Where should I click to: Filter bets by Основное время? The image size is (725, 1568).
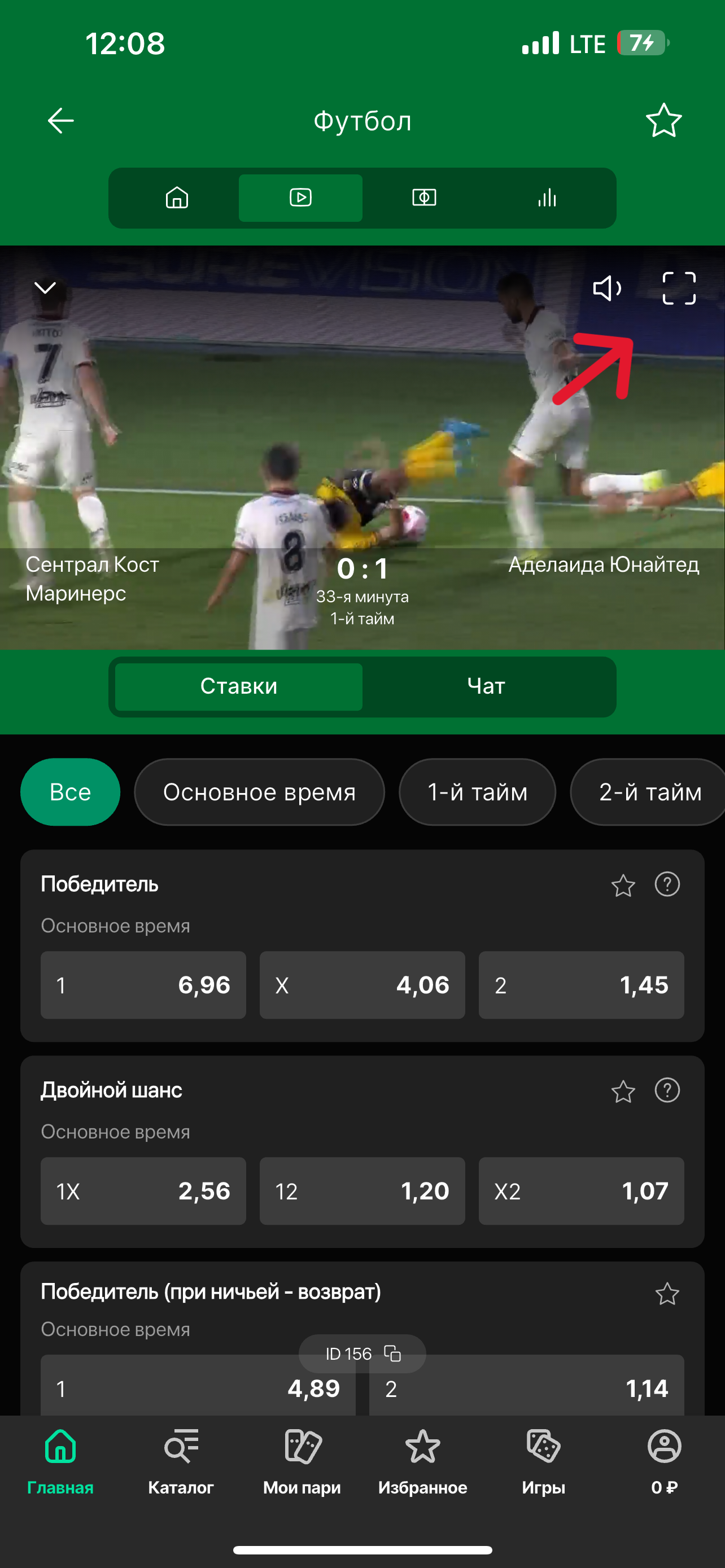coord(259,792)
